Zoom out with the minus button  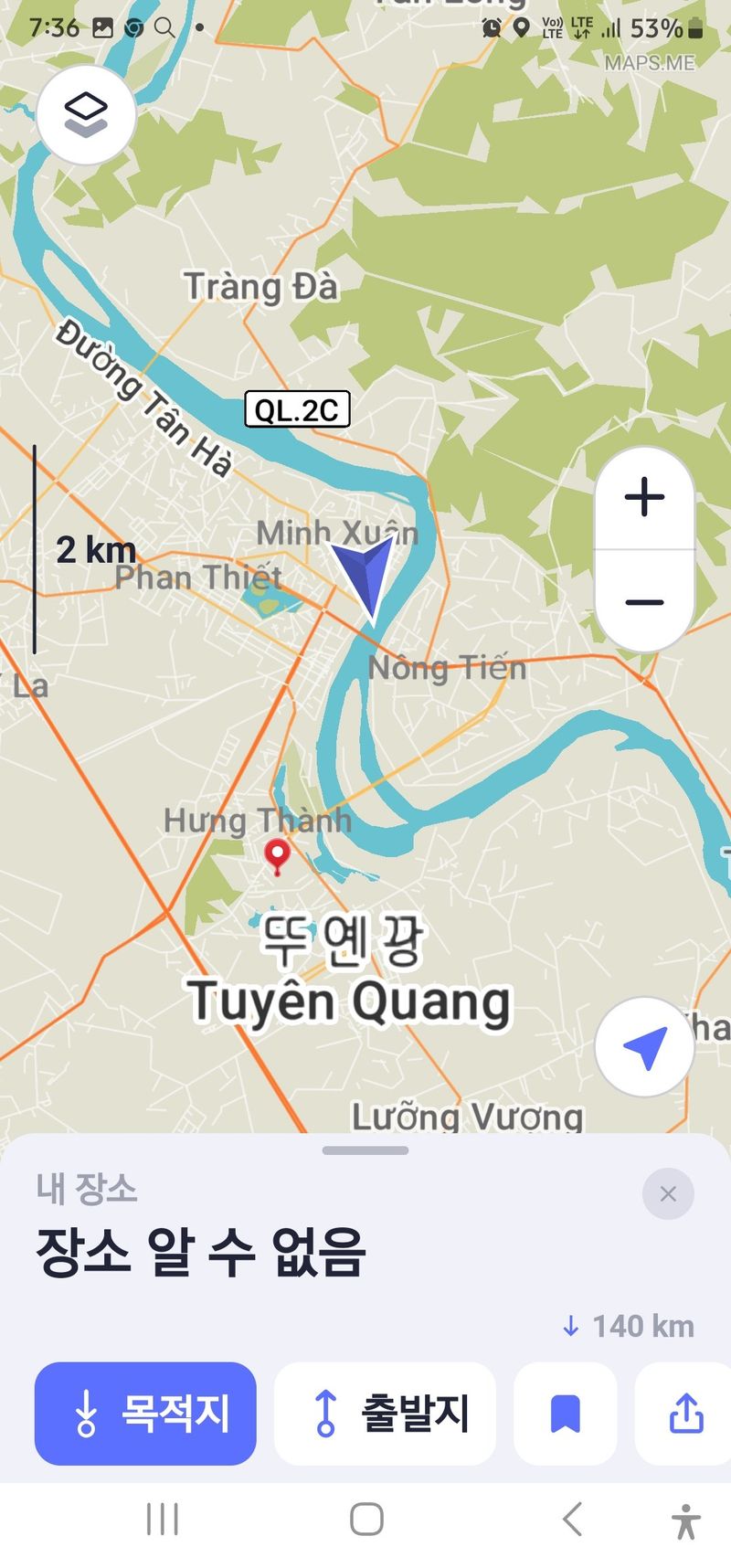tap(644, 602)
